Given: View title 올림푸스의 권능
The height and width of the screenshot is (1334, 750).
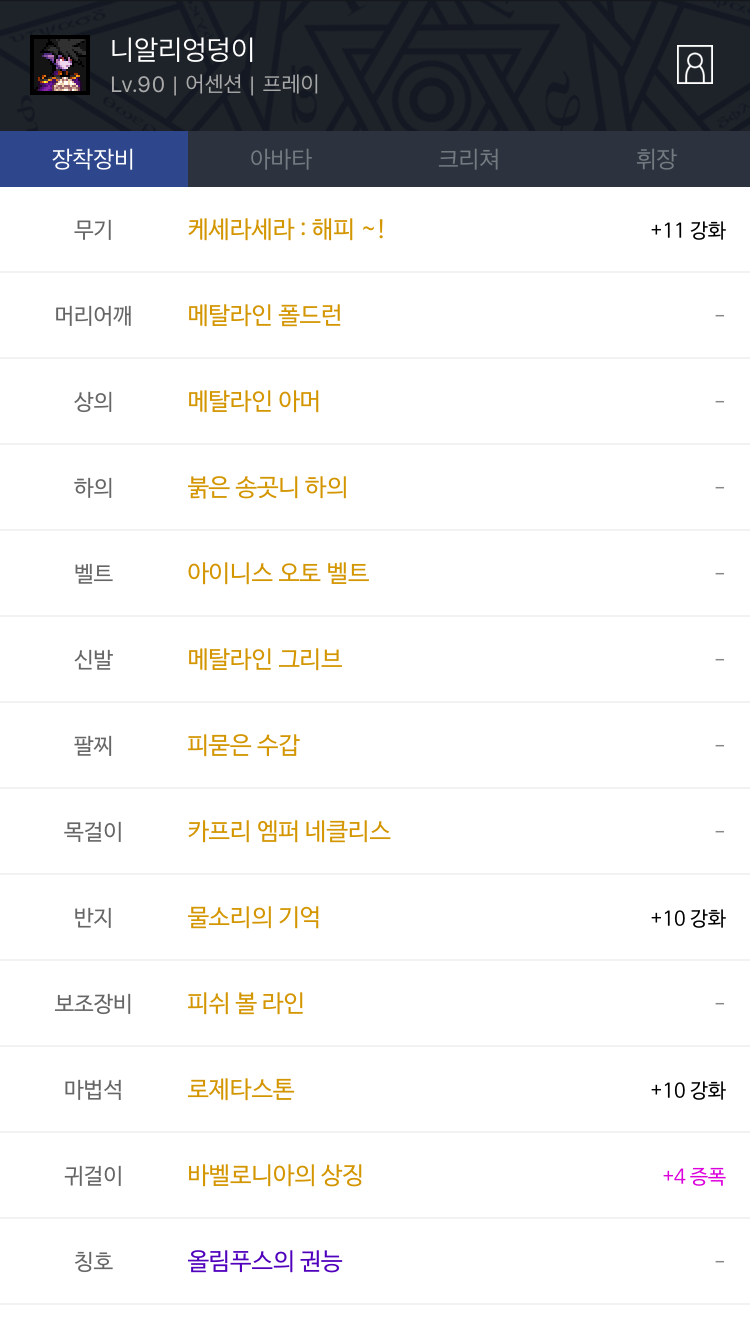Looking at the screenshot, I should [375, 1262].
